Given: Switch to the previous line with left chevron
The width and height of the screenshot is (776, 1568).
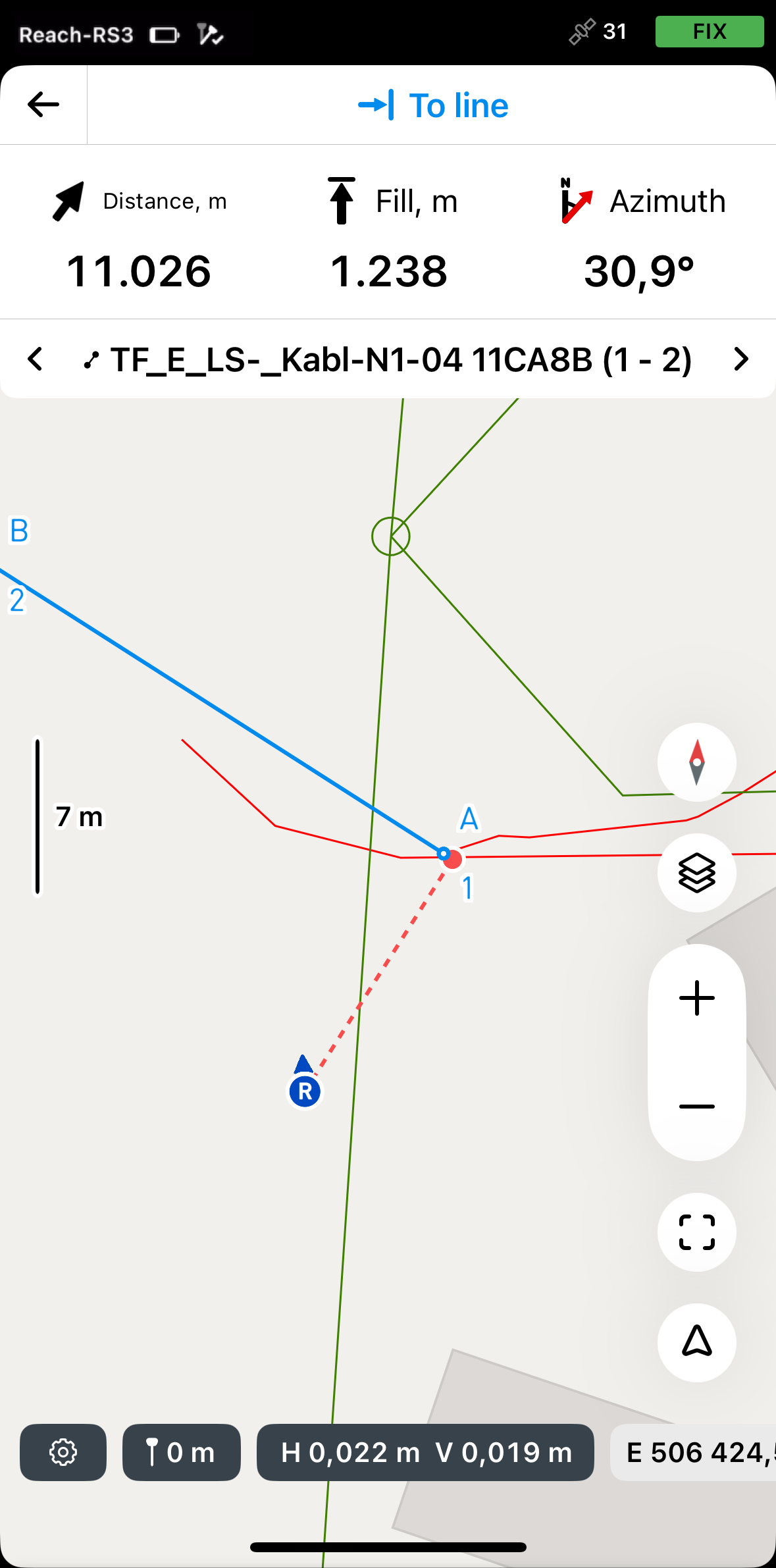Looking at the screenshot, I should (35, 359).
